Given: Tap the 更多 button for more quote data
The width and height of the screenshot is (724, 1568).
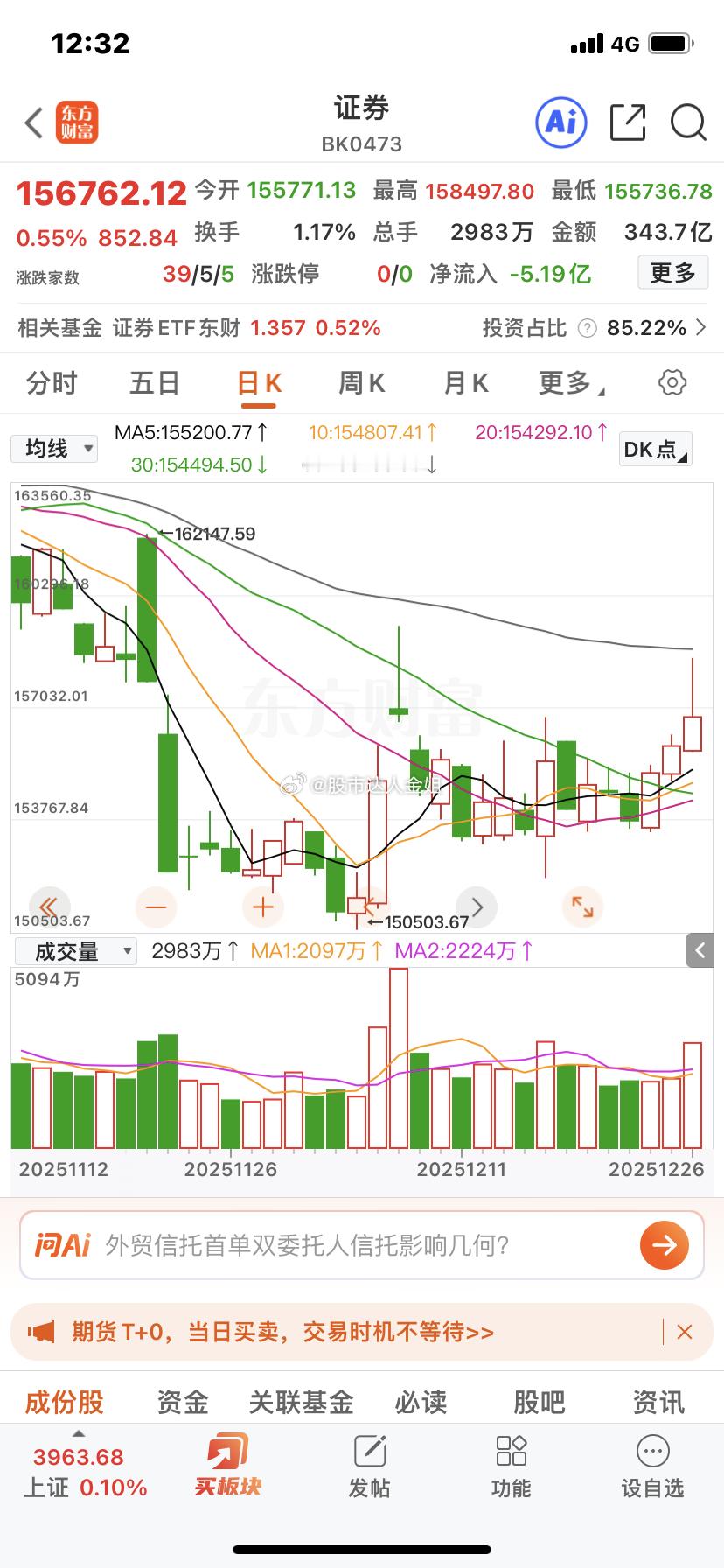Looking at the screenshot, I should click(x=672, y=272).
